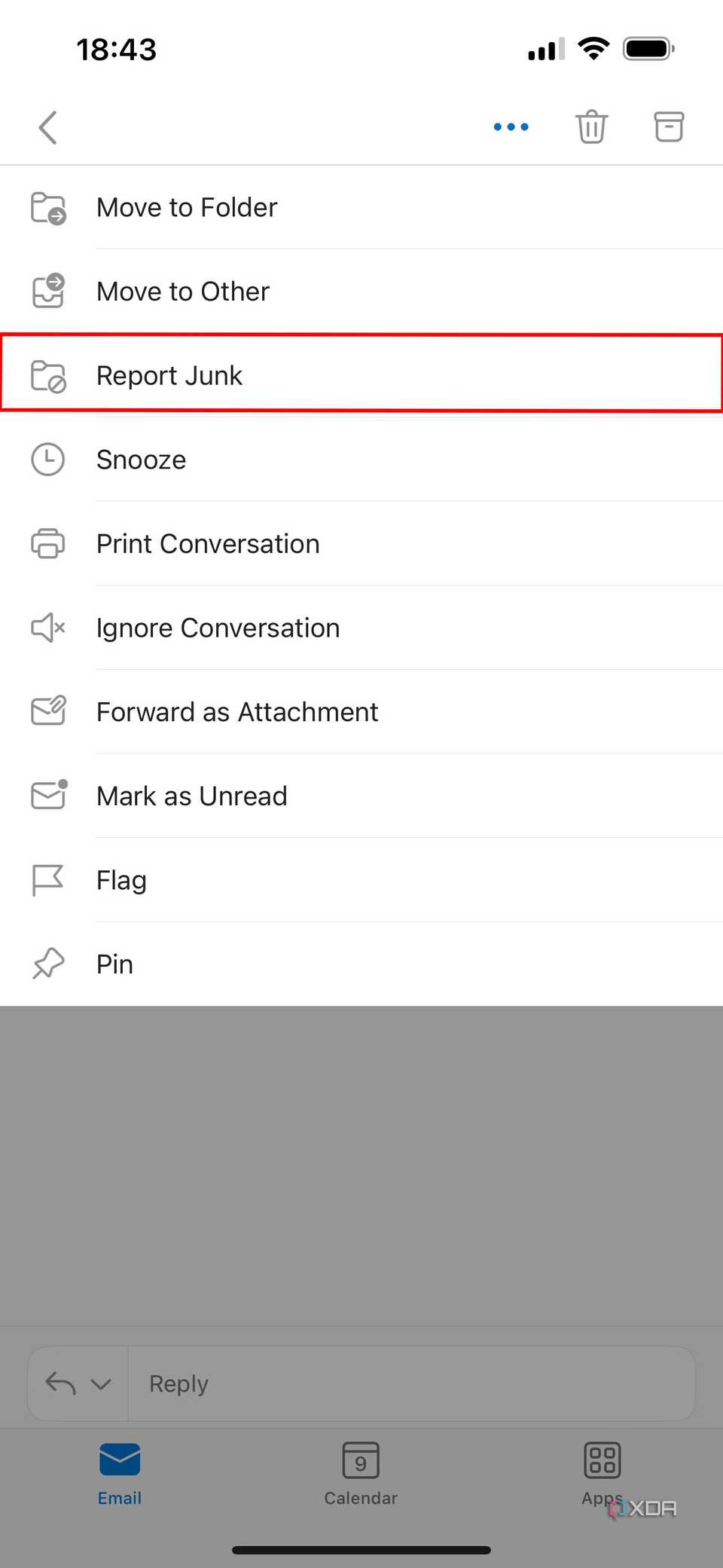Tap the Ignore Conversation muted speaker icon
The image size is (723, 1568).
[47, 627]
